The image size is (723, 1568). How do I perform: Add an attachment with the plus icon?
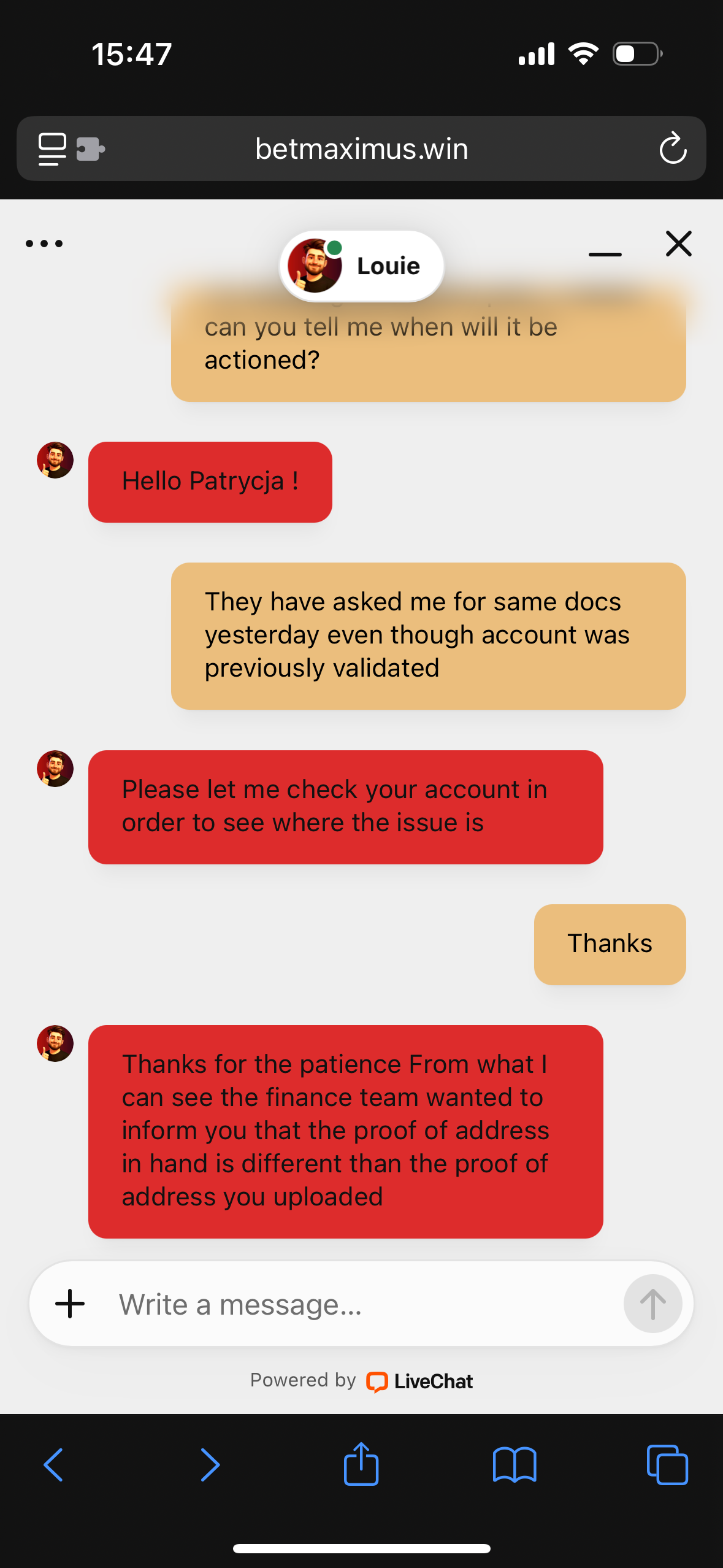click(x=70, y=1304)
